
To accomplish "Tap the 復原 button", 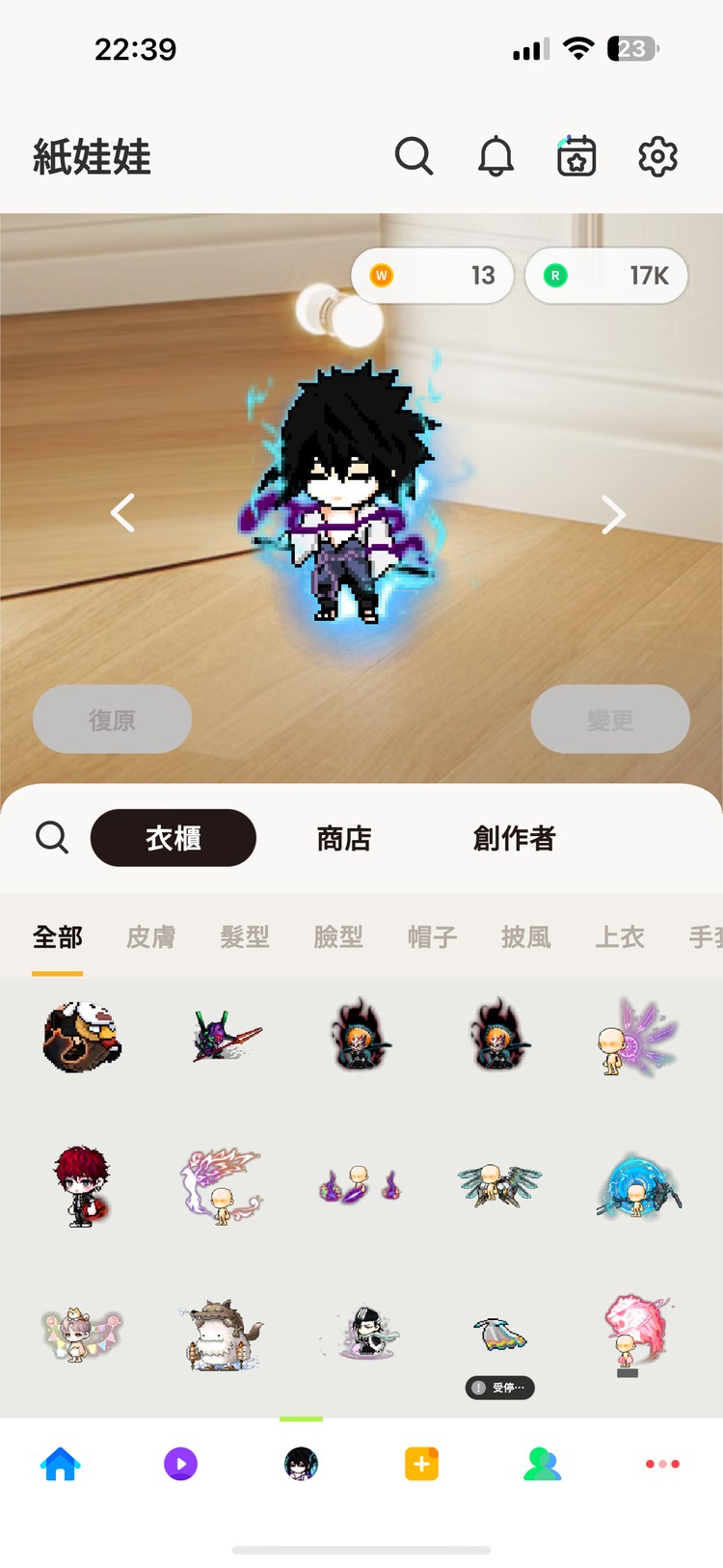I will pyautogui.click(x=112, y=719).
